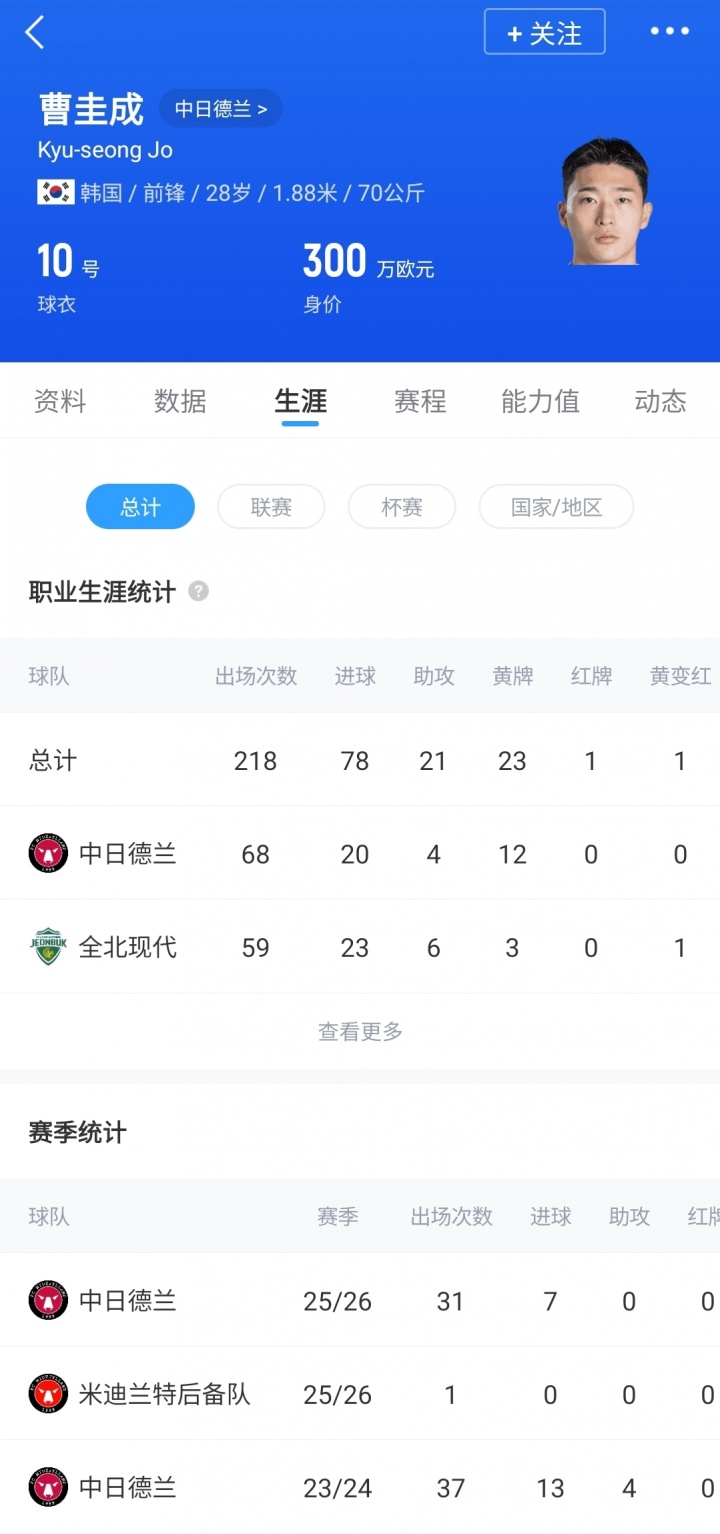Expand more stats with 查看更多

[x=359, y=1032]
